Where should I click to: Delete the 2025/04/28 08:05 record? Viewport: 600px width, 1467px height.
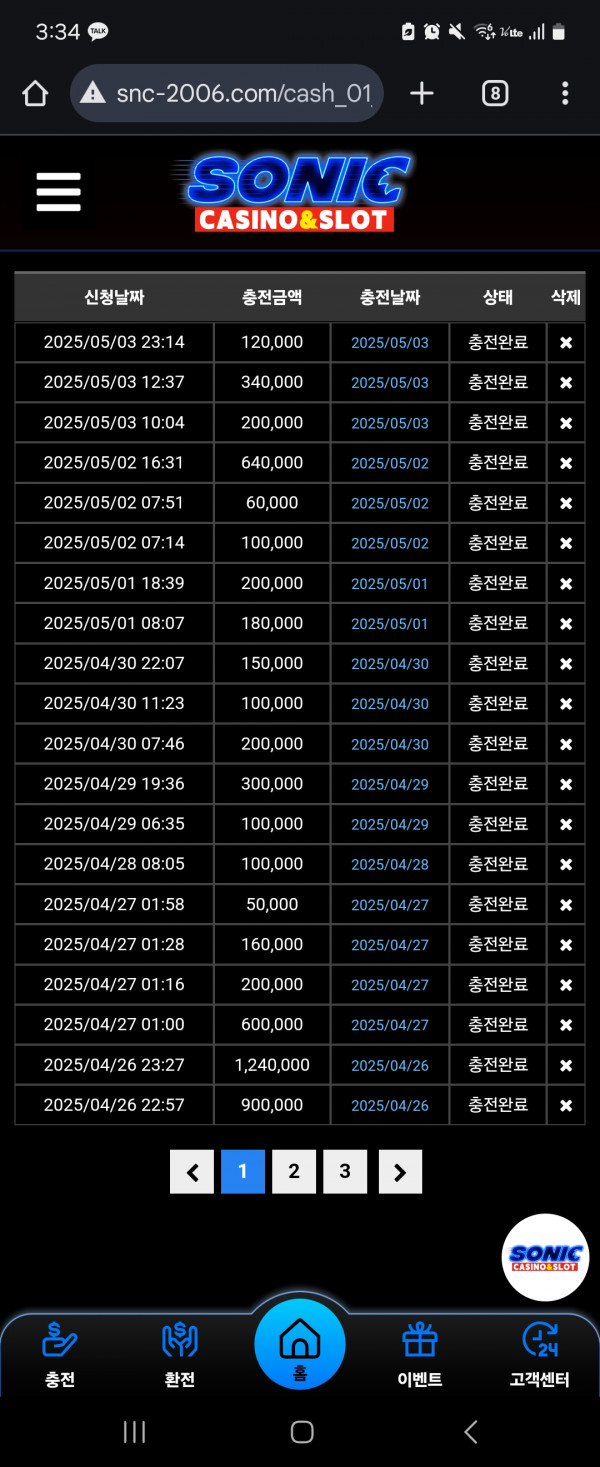coord(565,864)
